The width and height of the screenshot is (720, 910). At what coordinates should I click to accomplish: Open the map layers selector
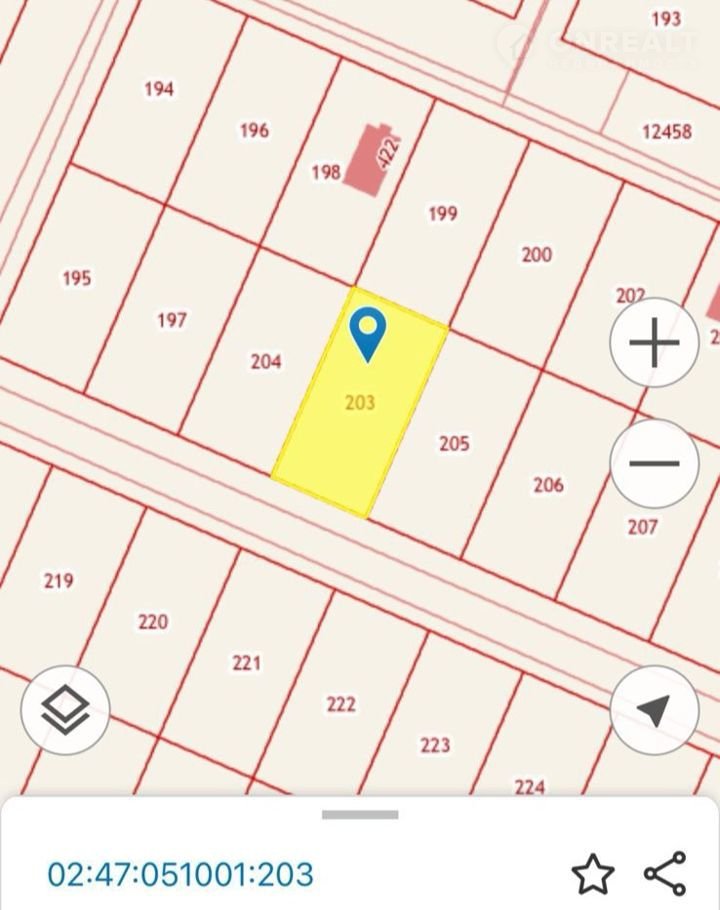pyautogui.click(x=66, y=710)
